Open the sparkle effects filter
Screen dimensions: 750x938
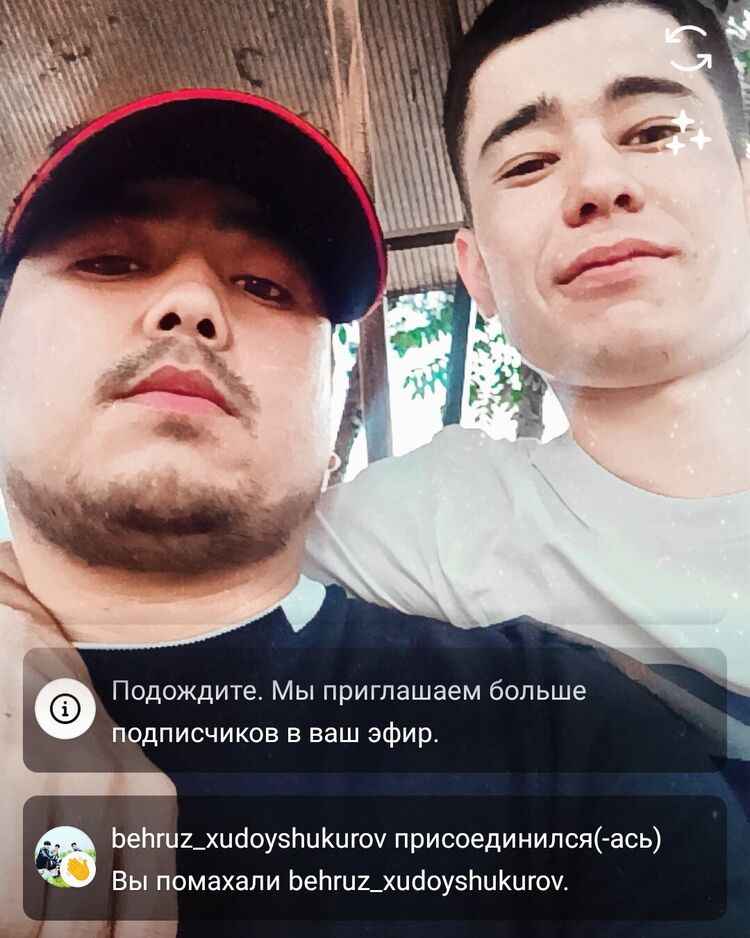(688, 133)
